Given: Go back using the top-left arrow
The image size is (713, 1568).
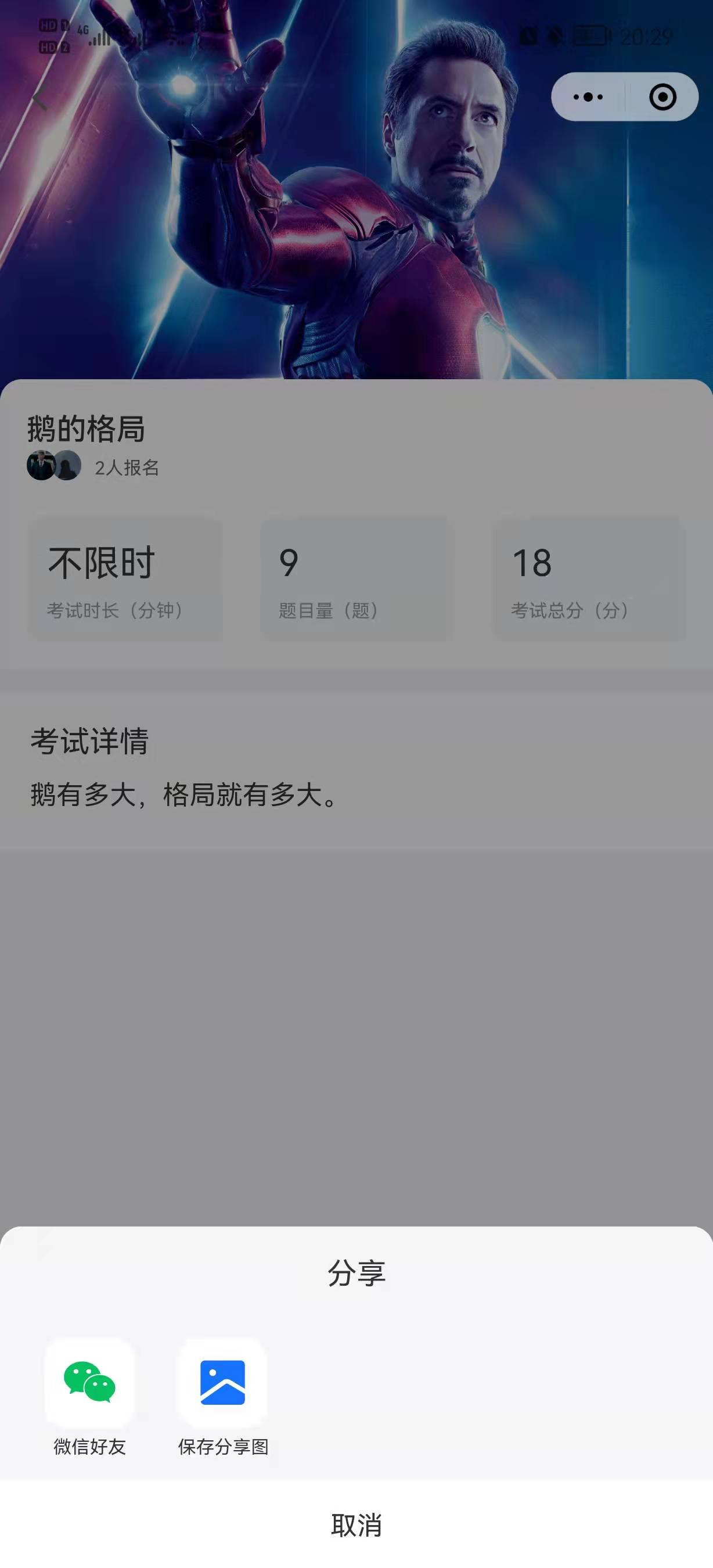Looking at the screenshot, I should (40, 98).
